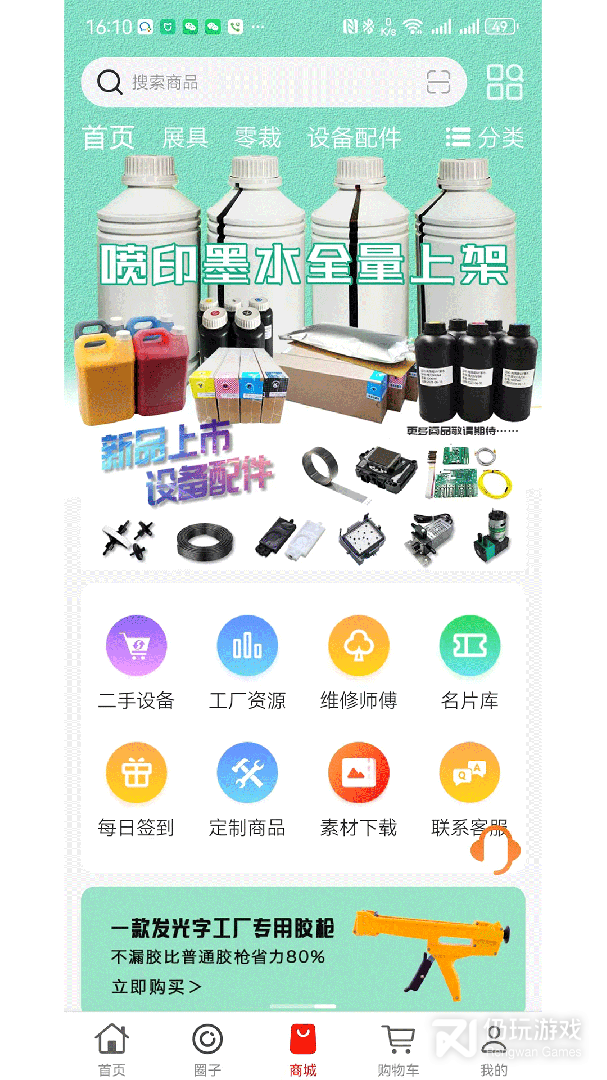
Task: Open the 分类 category list
Action: coord(486,138)
